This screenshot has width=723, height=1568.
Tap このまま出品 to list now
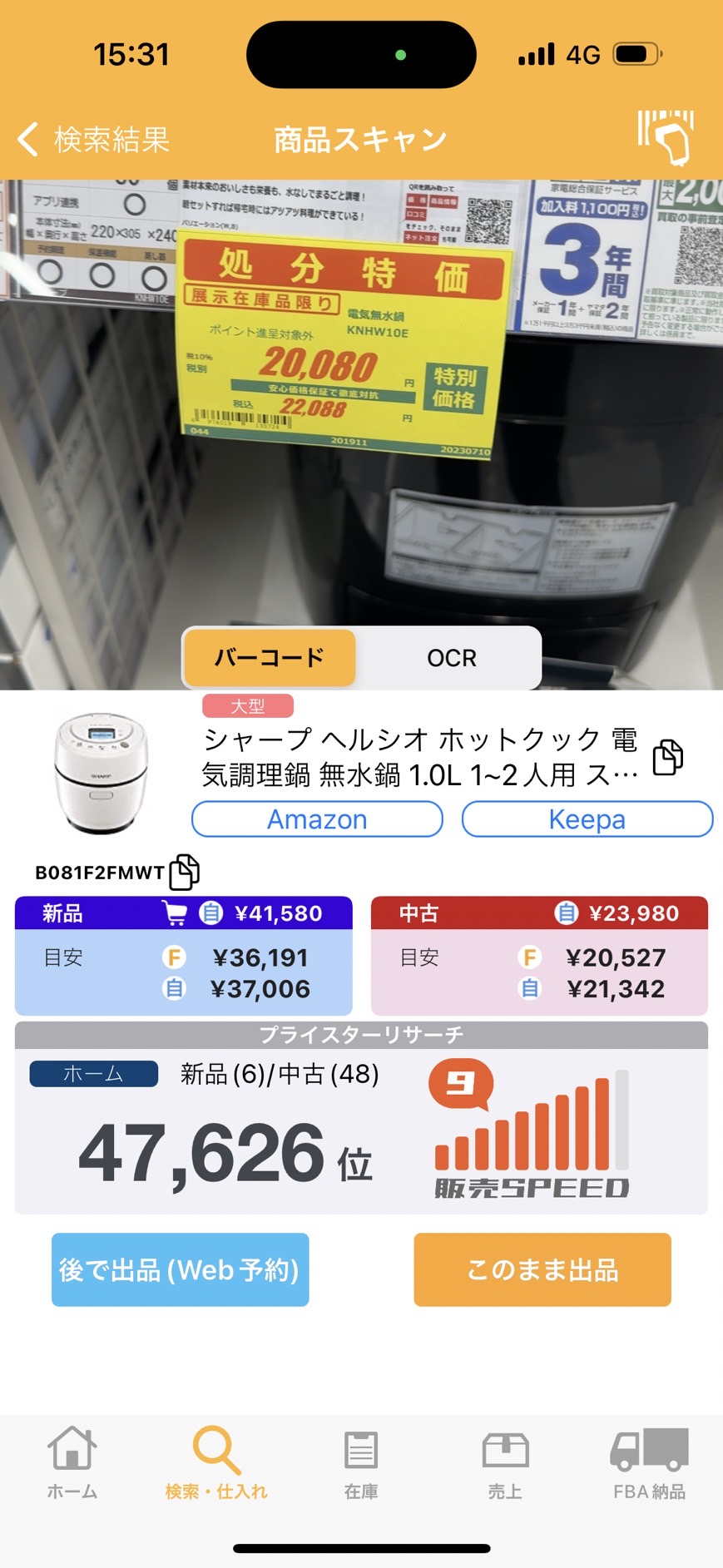click(x=542, y=1269)
